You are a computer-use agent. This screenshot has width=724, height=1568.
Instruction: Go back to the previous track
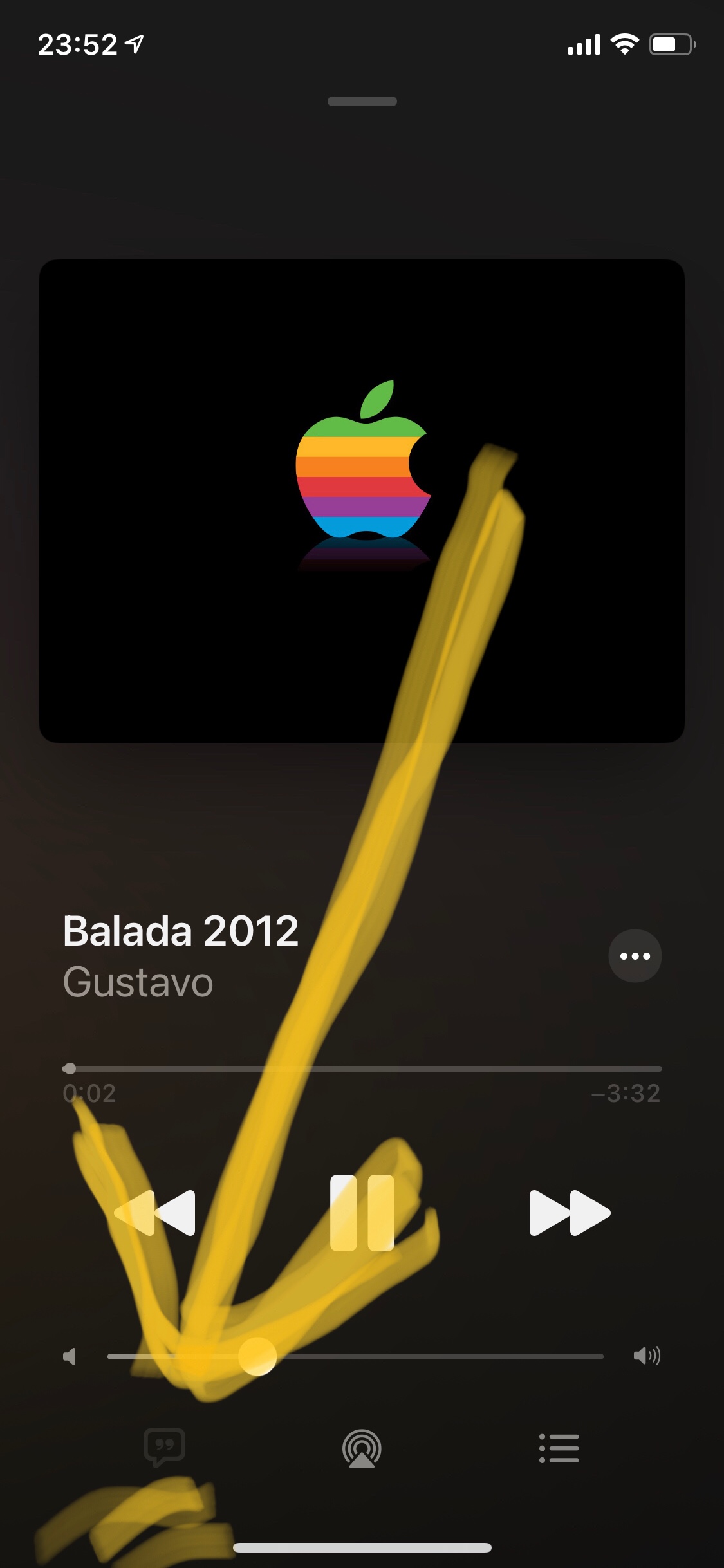[x=156, y=1213]
